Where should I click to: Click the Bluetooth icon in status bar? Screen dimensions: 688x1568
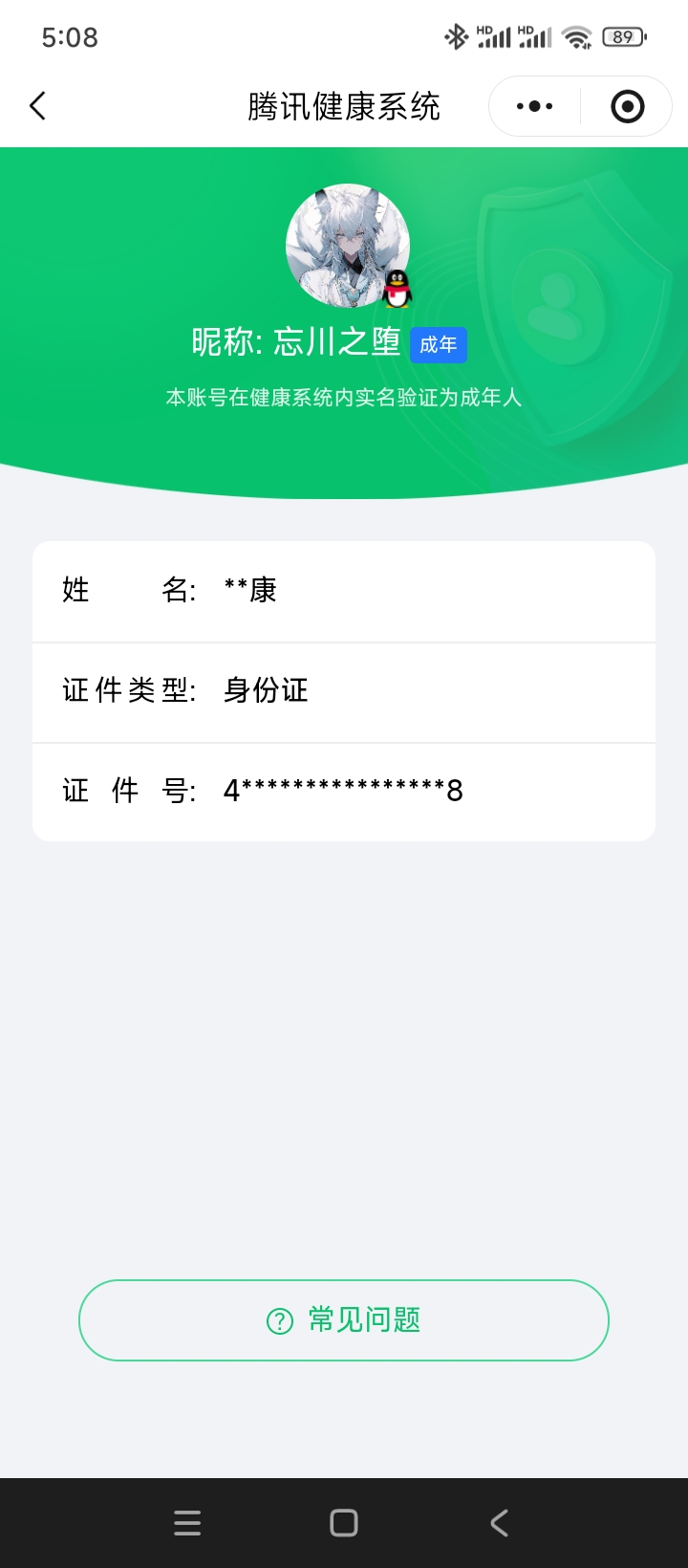456,36
